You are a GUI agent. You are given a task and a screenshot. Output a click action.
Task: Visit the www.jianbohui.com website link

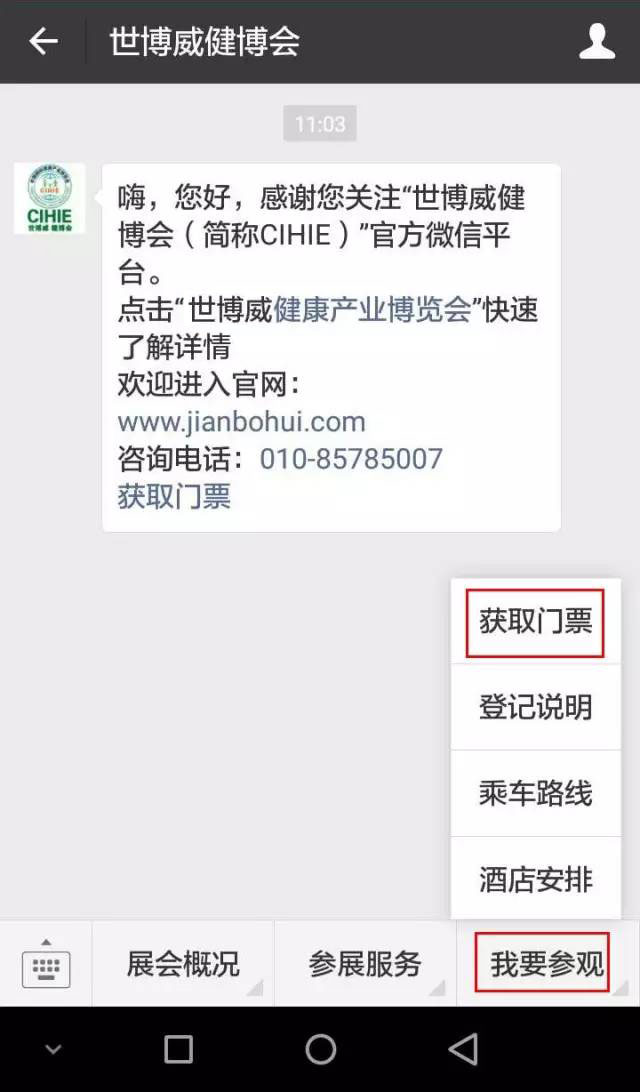click(x=241, y=422)
